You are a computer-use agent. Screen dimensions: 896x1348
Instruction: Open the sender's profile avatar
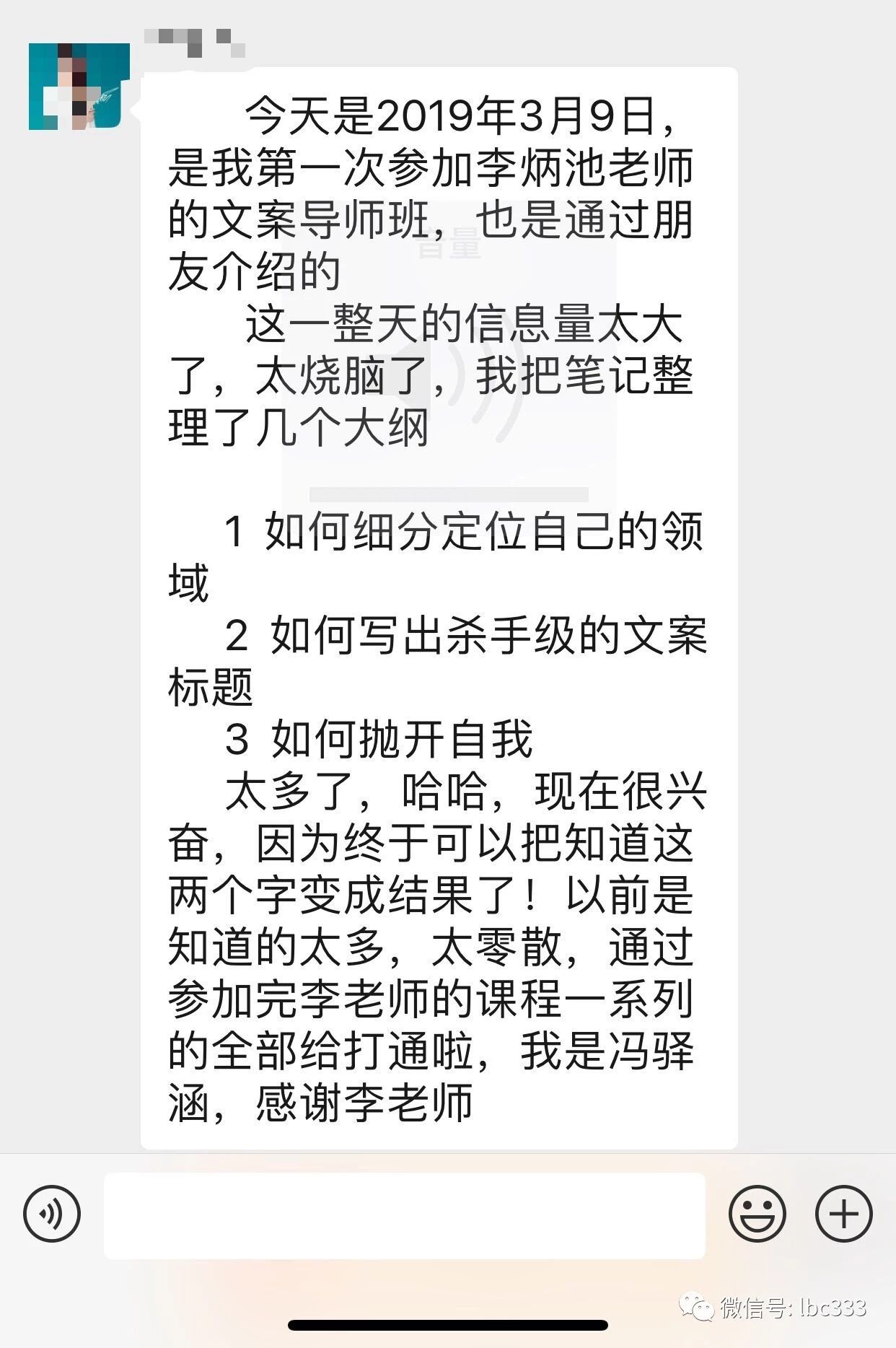coord(79,87)
